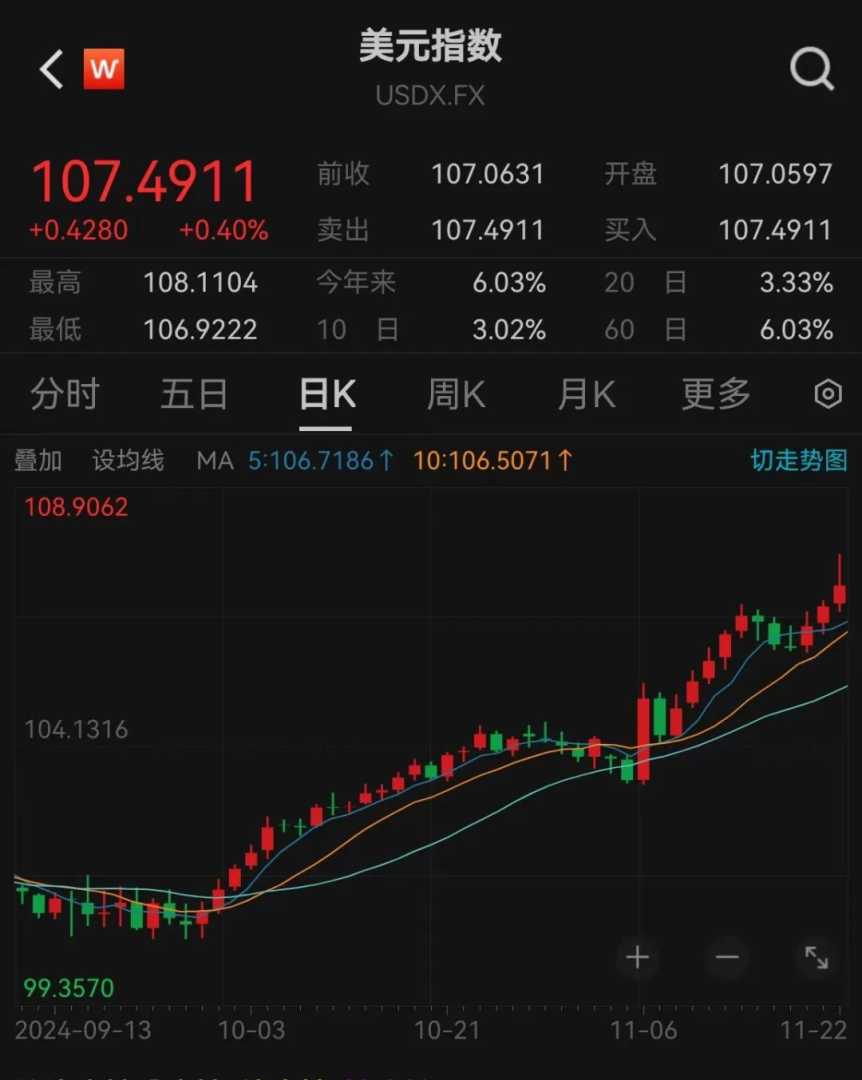Screen dimensions: 862x1080
Task: Tap 叠加 to overlay another symbol
Action: pos(38,460)
